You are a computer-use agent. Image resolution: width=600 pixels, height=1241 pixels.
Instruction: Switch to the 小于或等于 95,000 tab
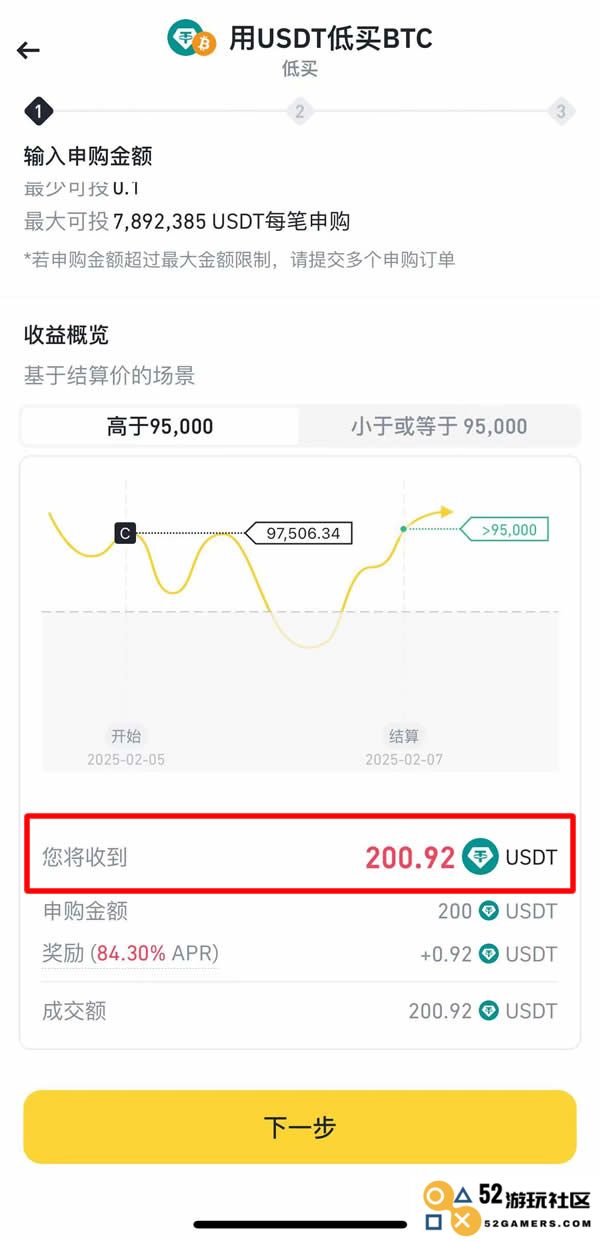438,426
